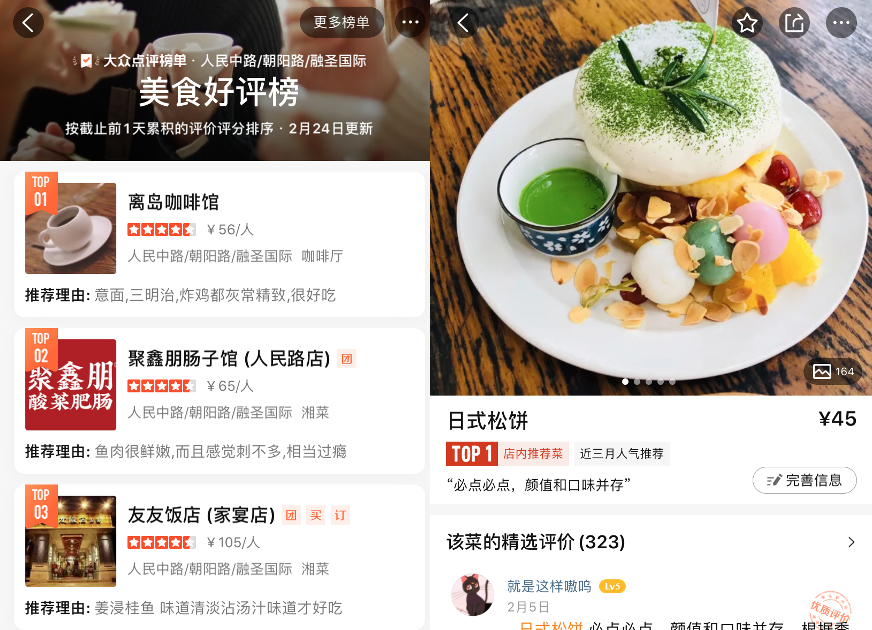Open overflow menu on the ranking page
The width and height of the screenshot is (872, 630).
[x=410, y=22]
